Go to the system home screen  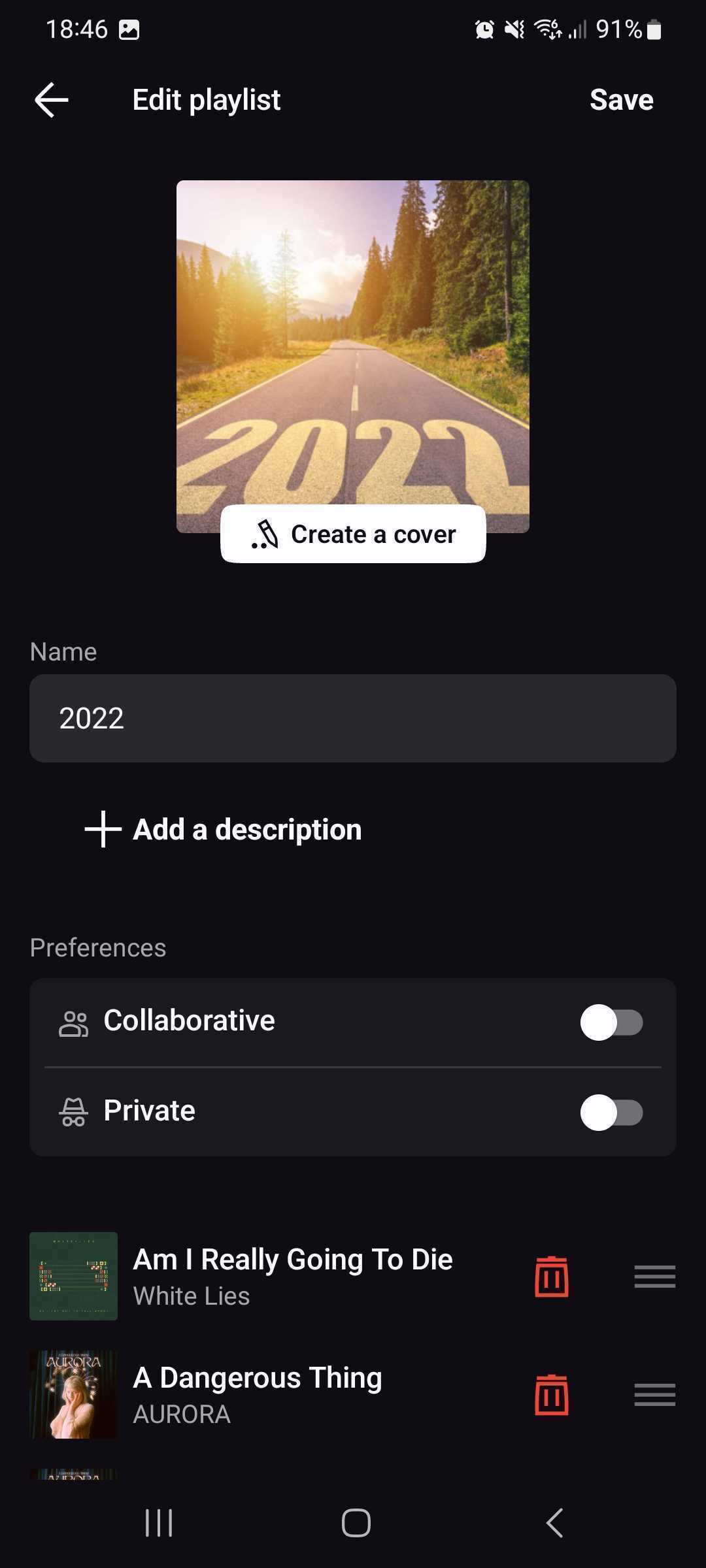[x=356, y=1523]
